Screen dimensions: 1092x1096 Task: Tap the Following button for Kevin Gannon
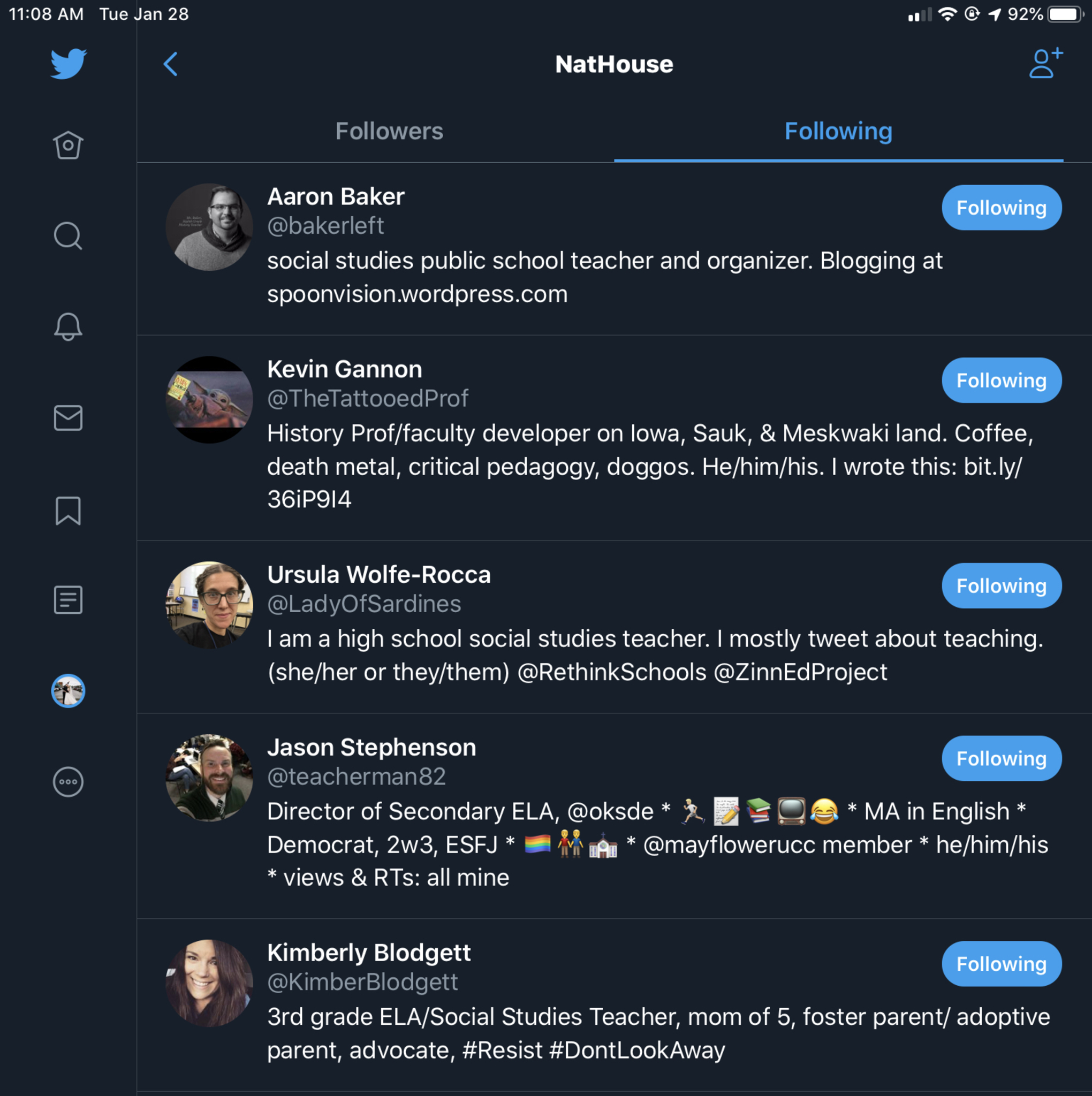(1001, 380)
